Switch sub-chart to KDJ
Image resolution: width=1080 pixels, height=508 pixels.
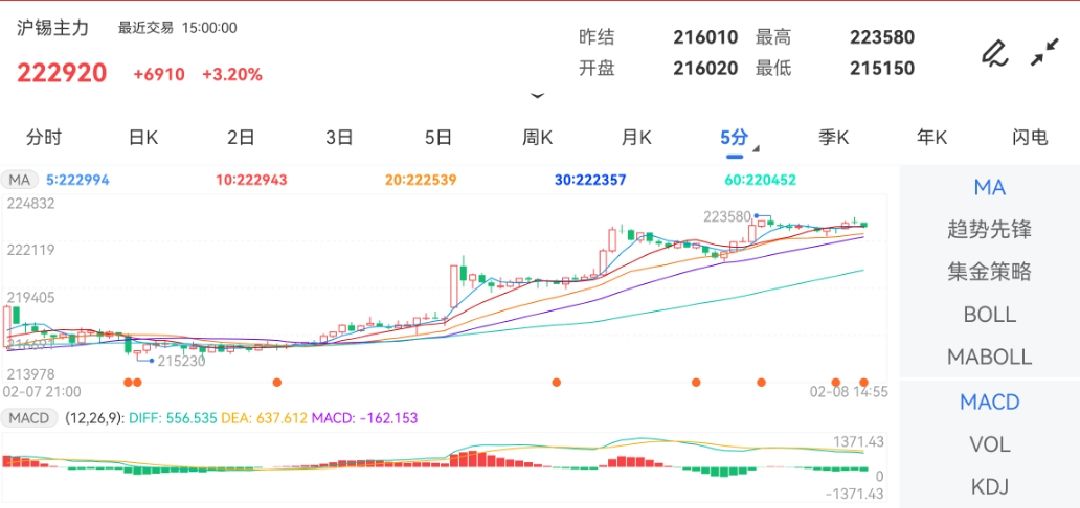[x=989, y=487]
